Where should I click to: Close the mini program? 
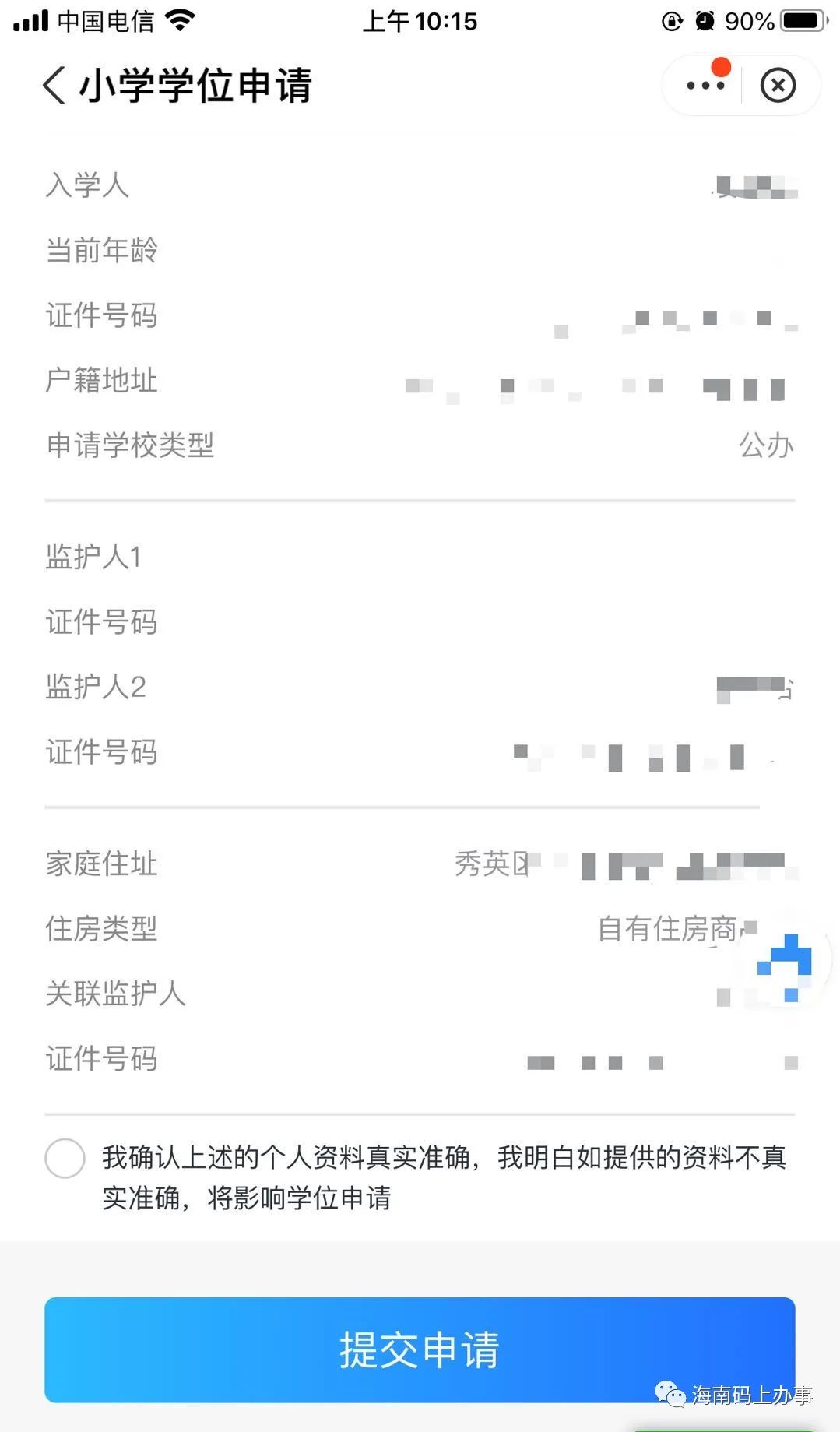tap(778, 85)
